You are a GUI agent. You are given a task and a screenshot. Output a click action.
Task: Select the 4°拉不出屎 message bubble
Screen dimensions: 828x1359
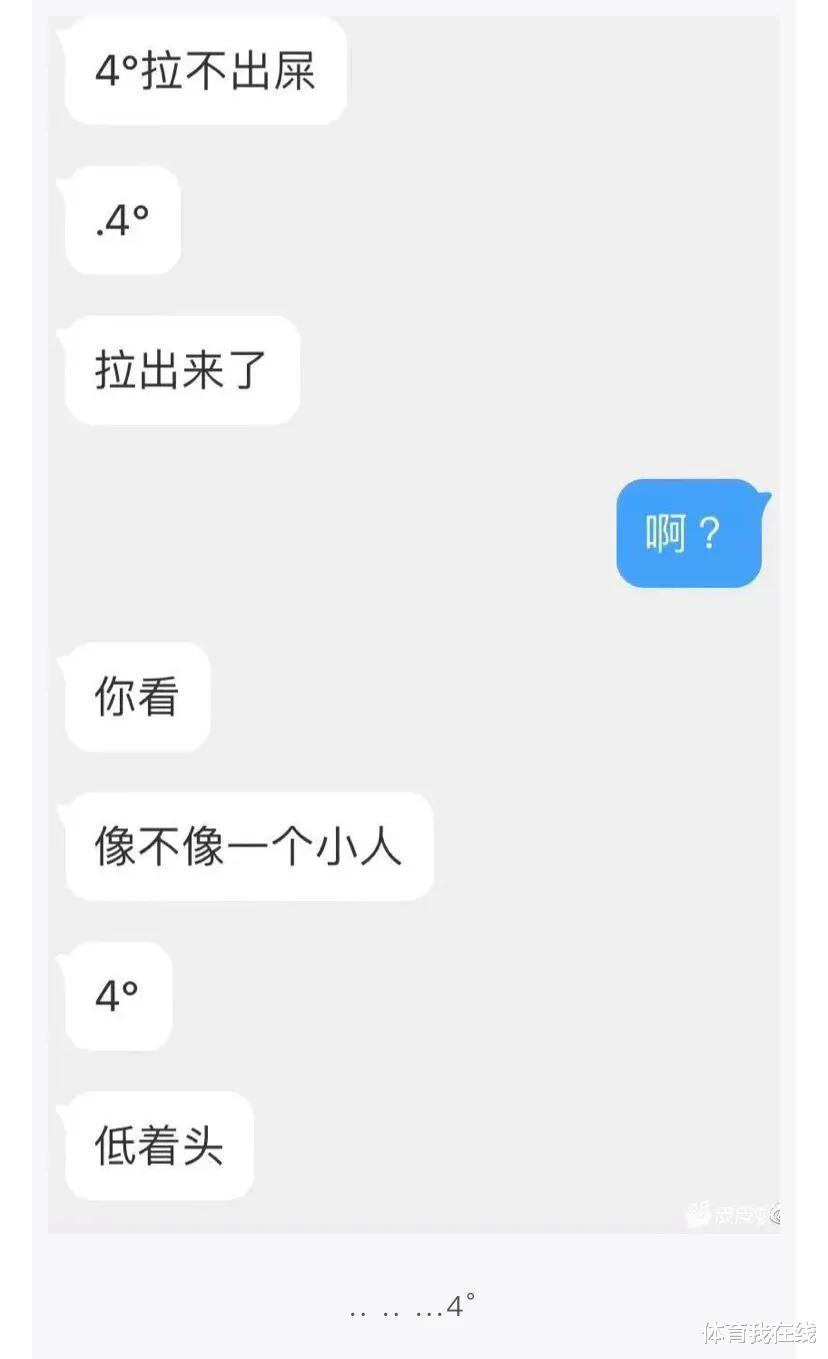204,68
